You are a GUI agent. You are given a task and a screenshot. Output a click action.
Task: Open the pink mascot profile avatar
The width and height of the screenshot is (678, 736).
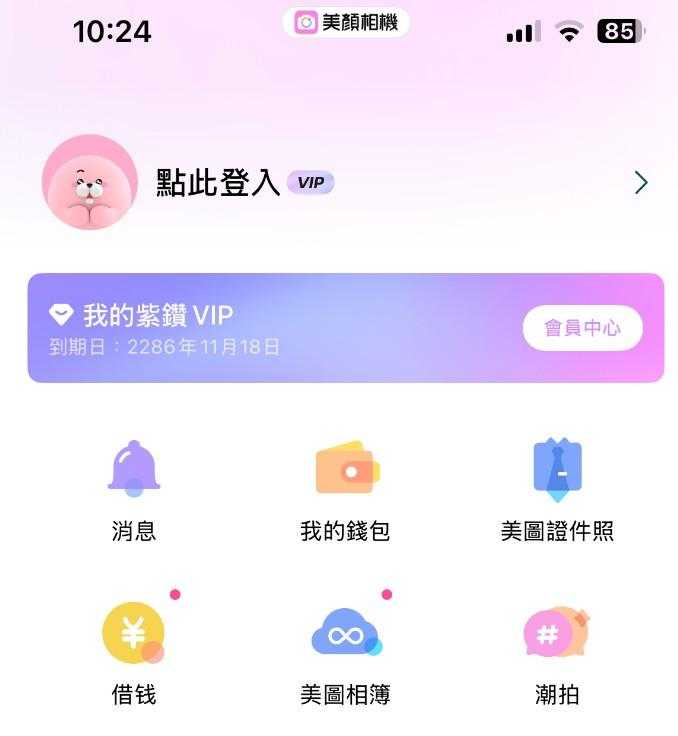[x=89, y=183]
